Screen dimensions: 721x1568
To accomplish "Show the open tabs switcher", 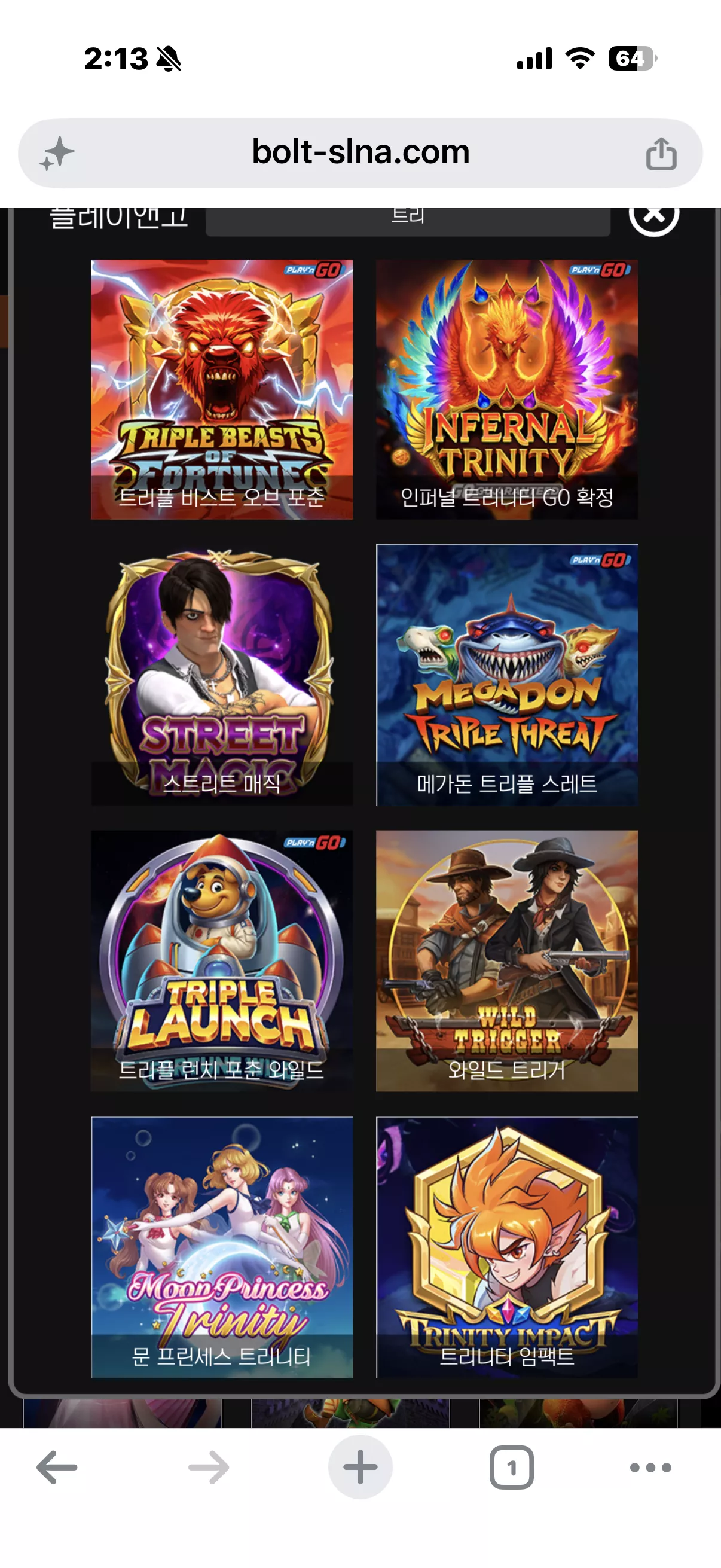I will [512, 1468].
